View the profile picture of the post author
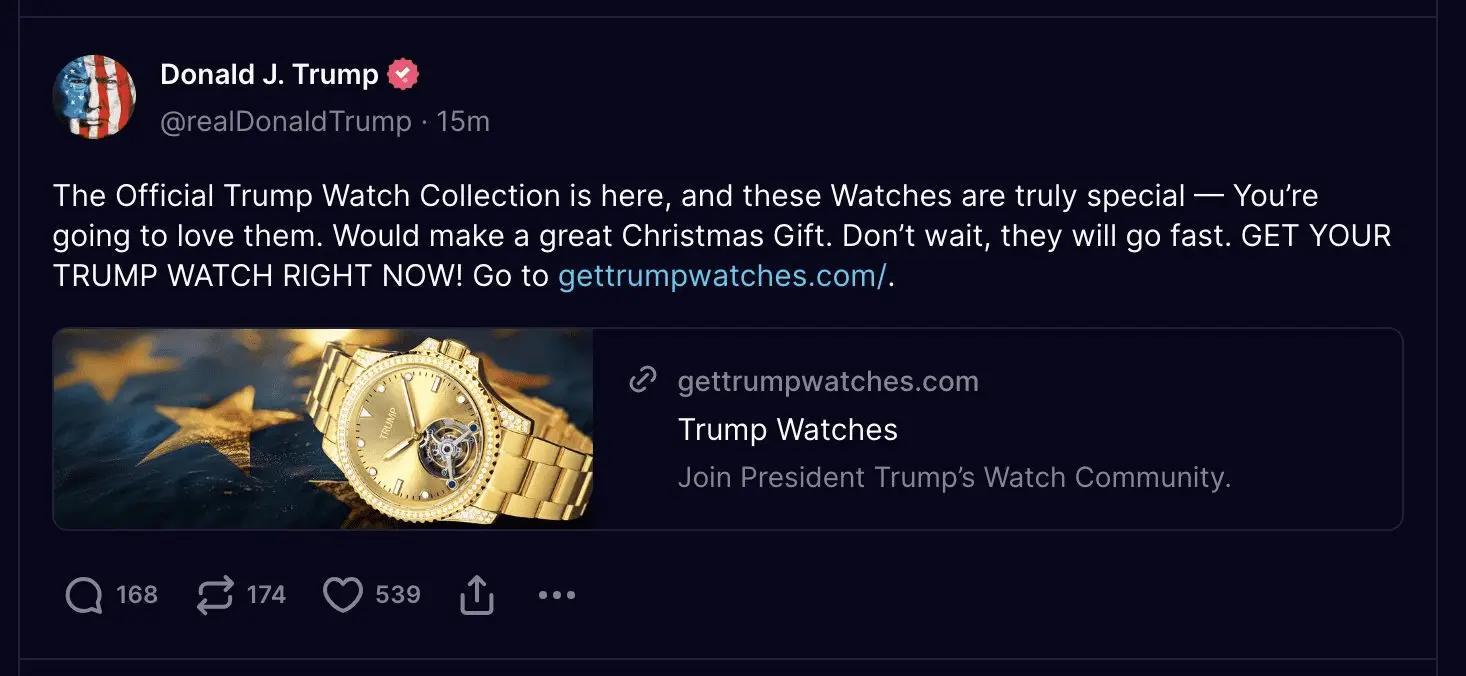 (94, 97)
